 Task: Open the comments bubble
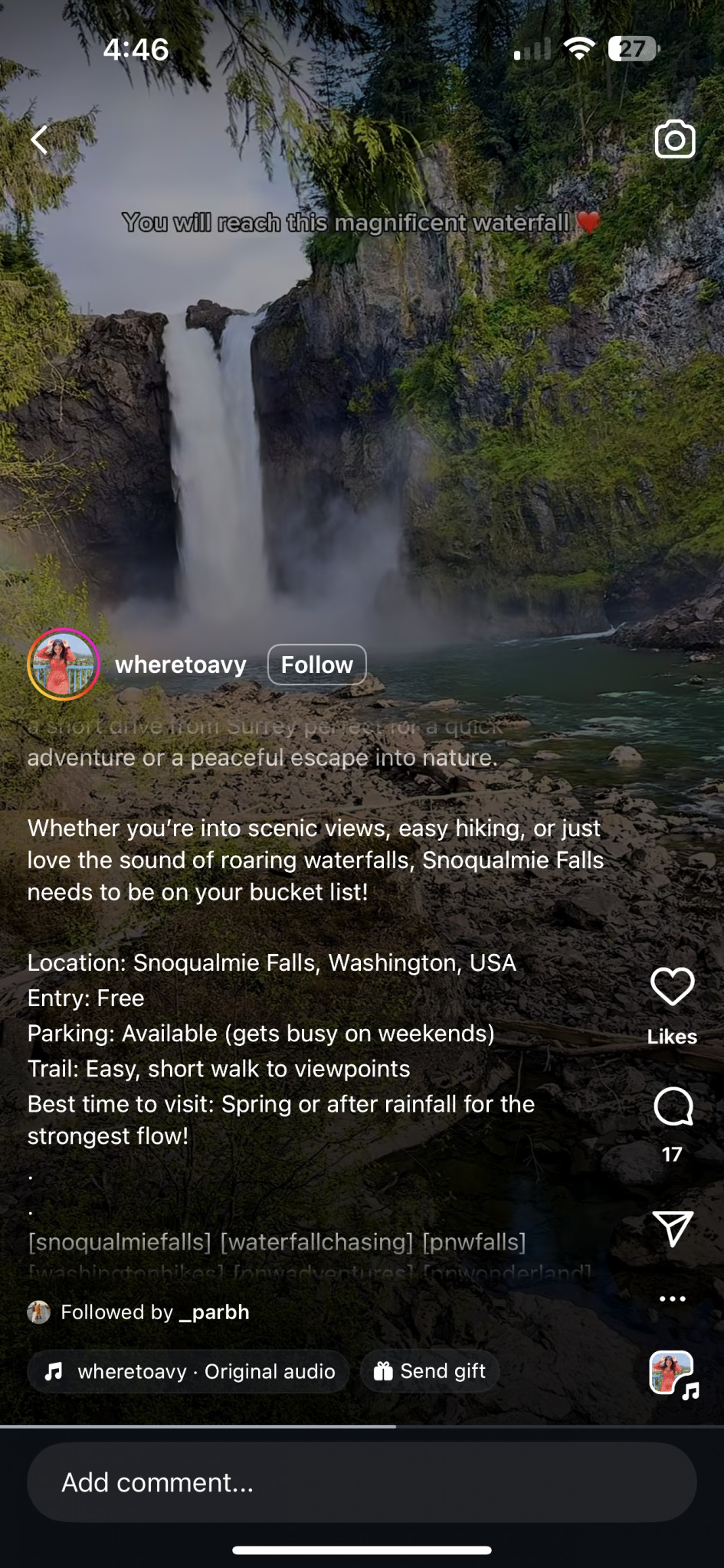(673, 1106)
